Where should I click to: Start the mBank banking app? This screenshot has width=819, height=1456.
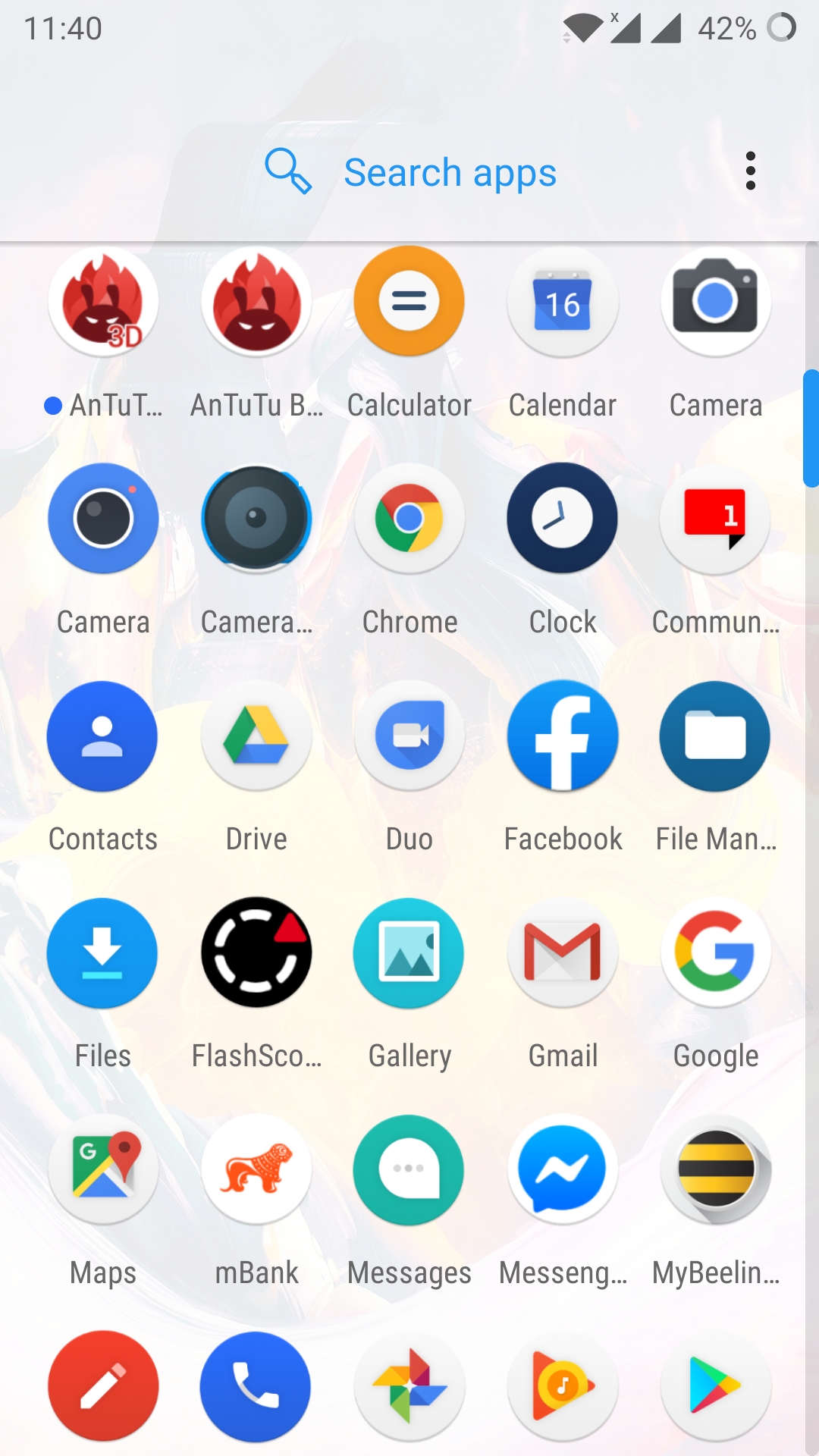pos(256,1169)
